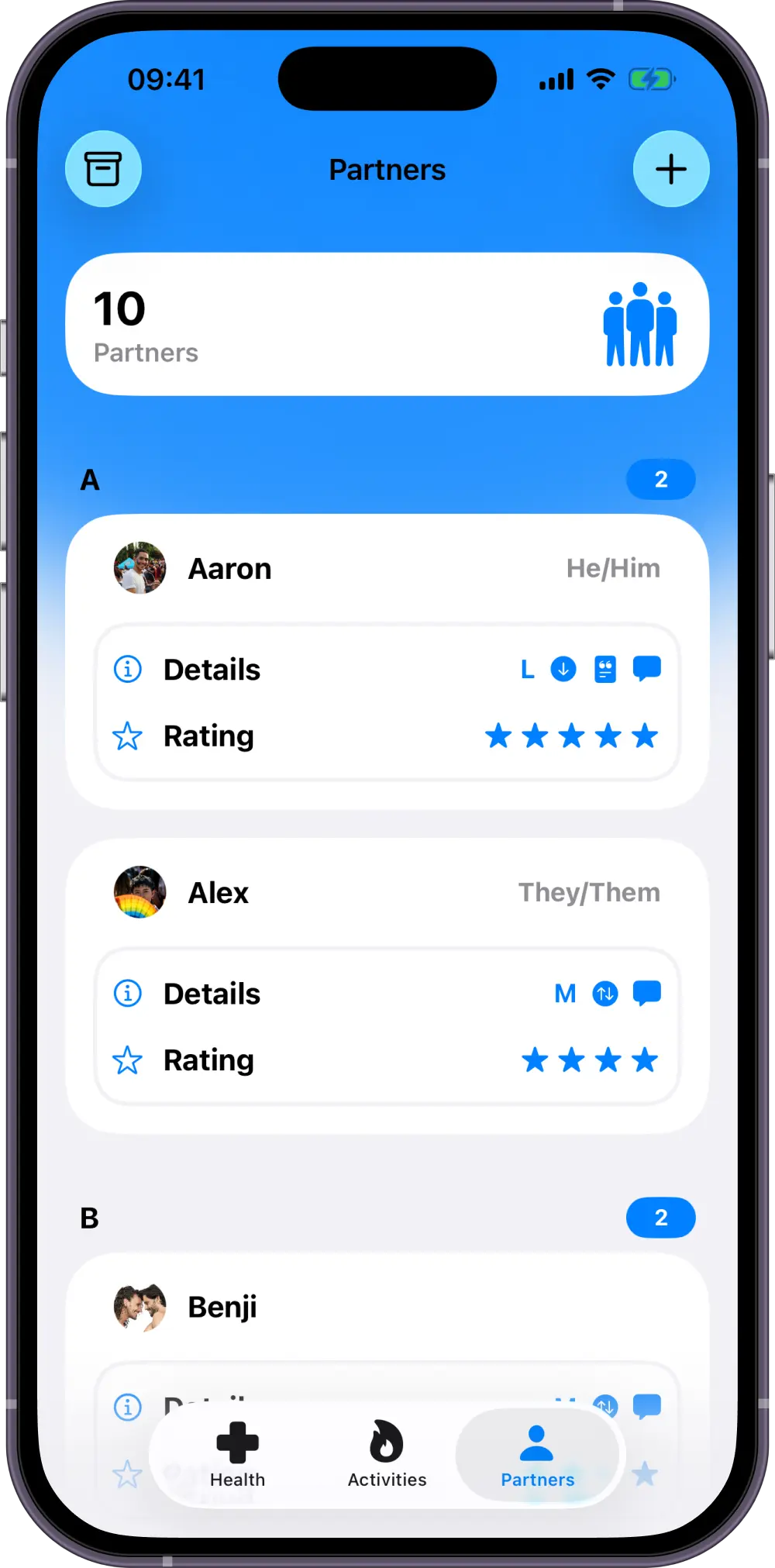The width and height of the screenshot is (775, 1568).
Task: Toggle the first star of Alex's rating
Action: pos(536,1060)
